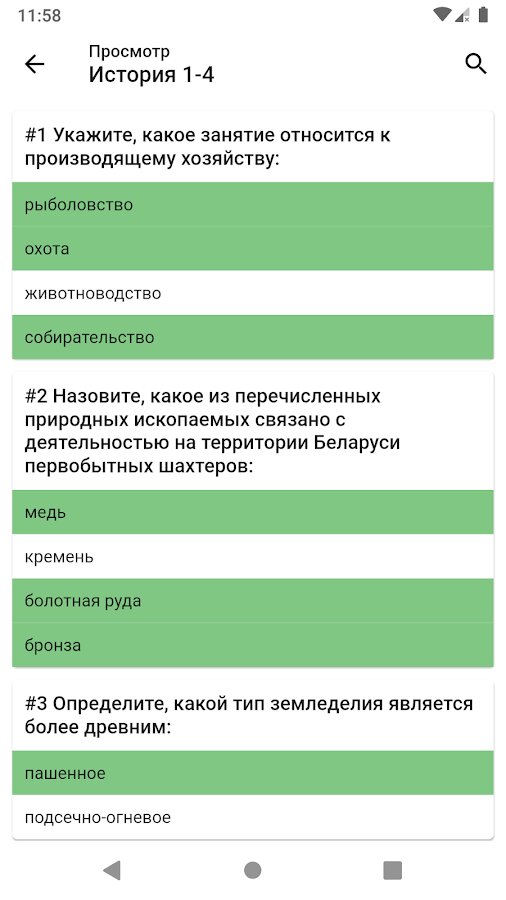Tap the system home button
506x900 pixels.
click(x=252, y=870)
